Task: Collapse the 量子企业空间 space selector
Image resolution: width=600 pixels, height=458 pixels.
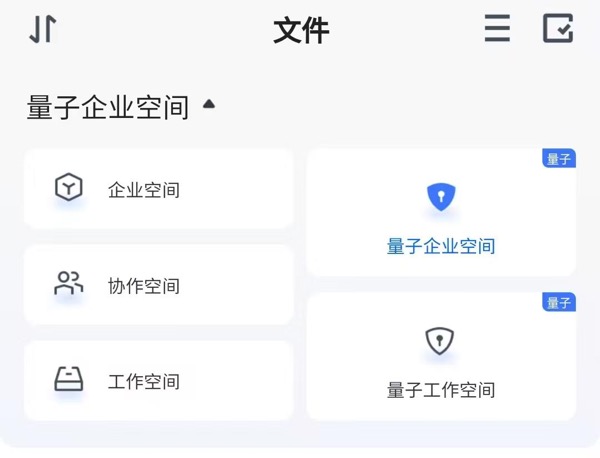Action: [208, 104]
